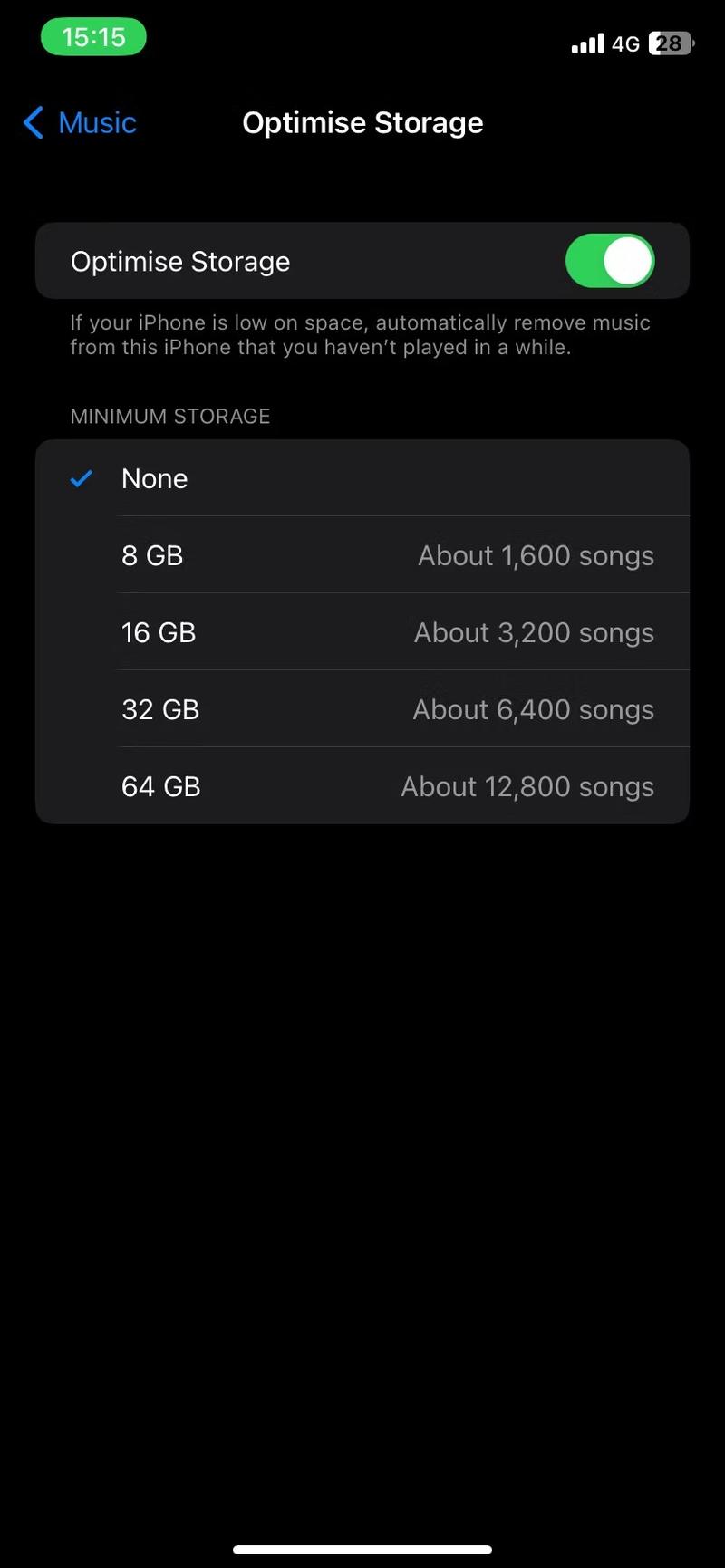Turn off the Optimise Storage switch
725x1568 pixels.
609,261
